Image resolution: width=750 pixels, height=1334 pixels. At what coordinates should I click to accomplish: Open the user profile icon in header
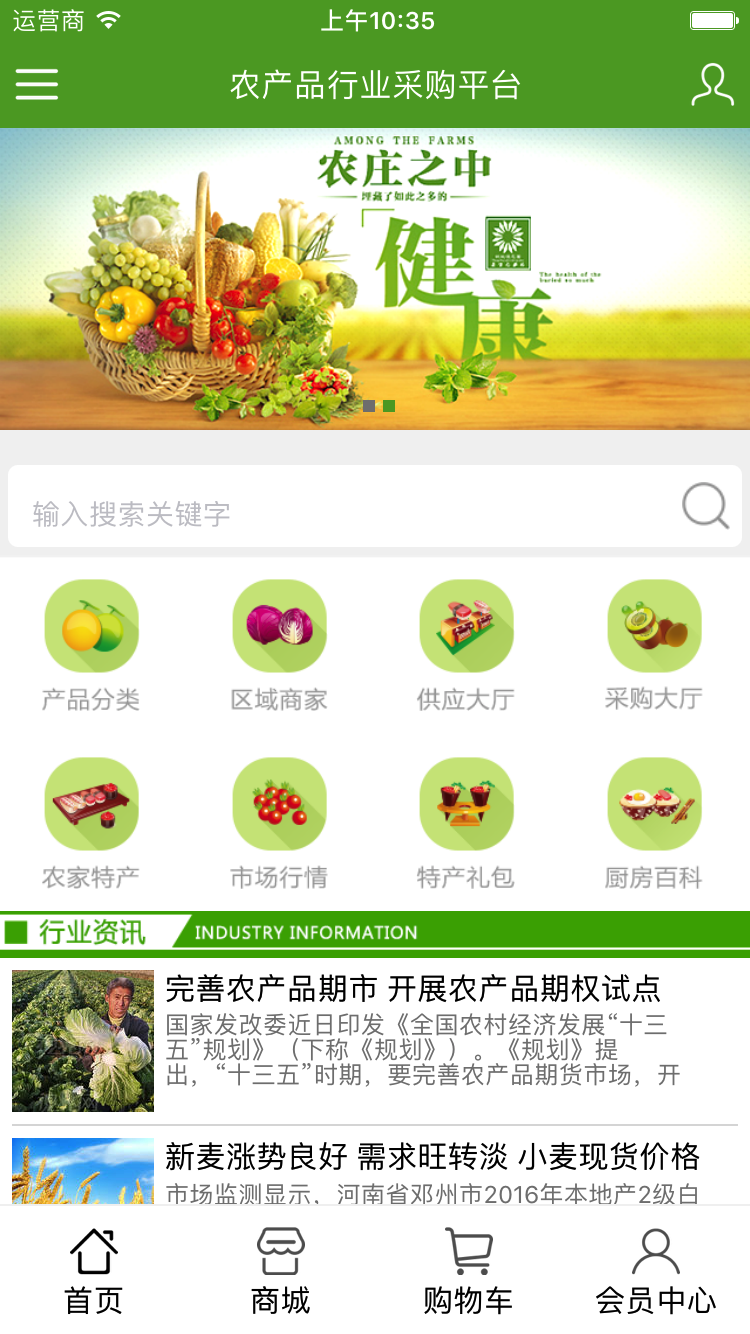pyautogui.click(x=712, y=85)
